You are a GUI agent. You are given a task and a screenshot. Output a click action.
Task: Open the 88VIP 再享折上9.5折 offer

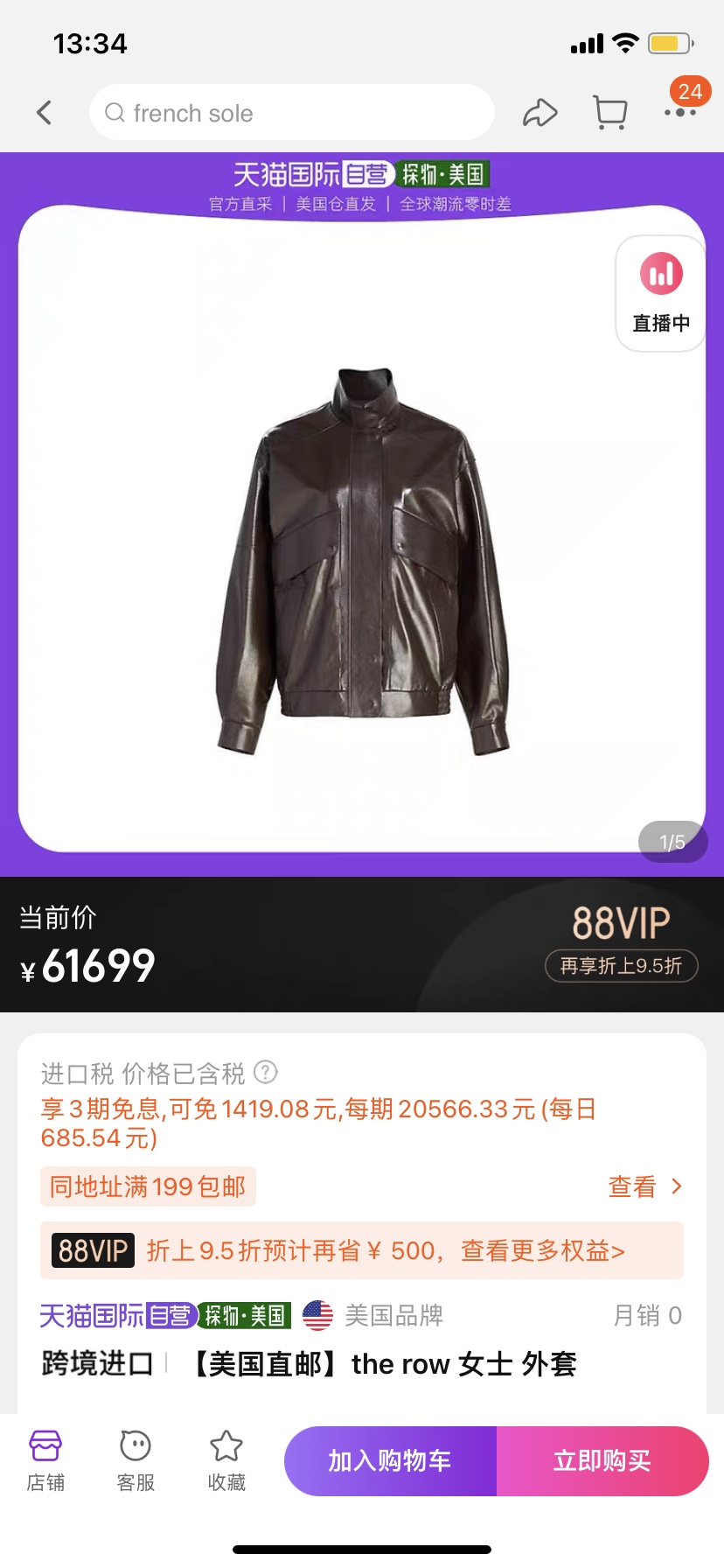pos(621,965)
